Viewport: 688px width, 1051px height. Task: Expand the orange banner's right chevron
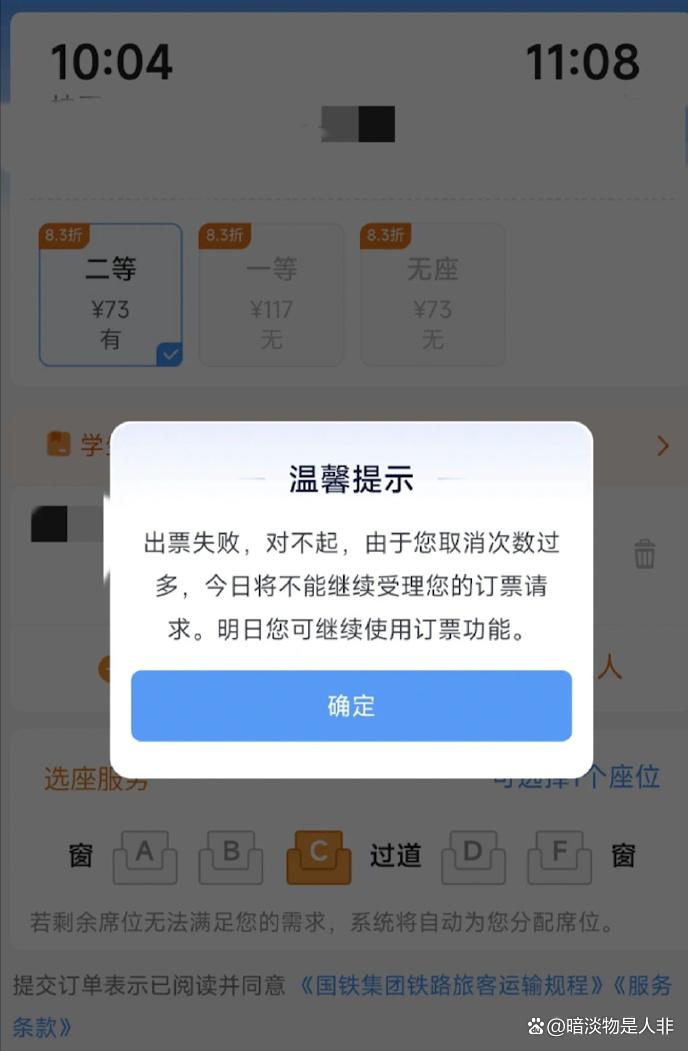662,446
